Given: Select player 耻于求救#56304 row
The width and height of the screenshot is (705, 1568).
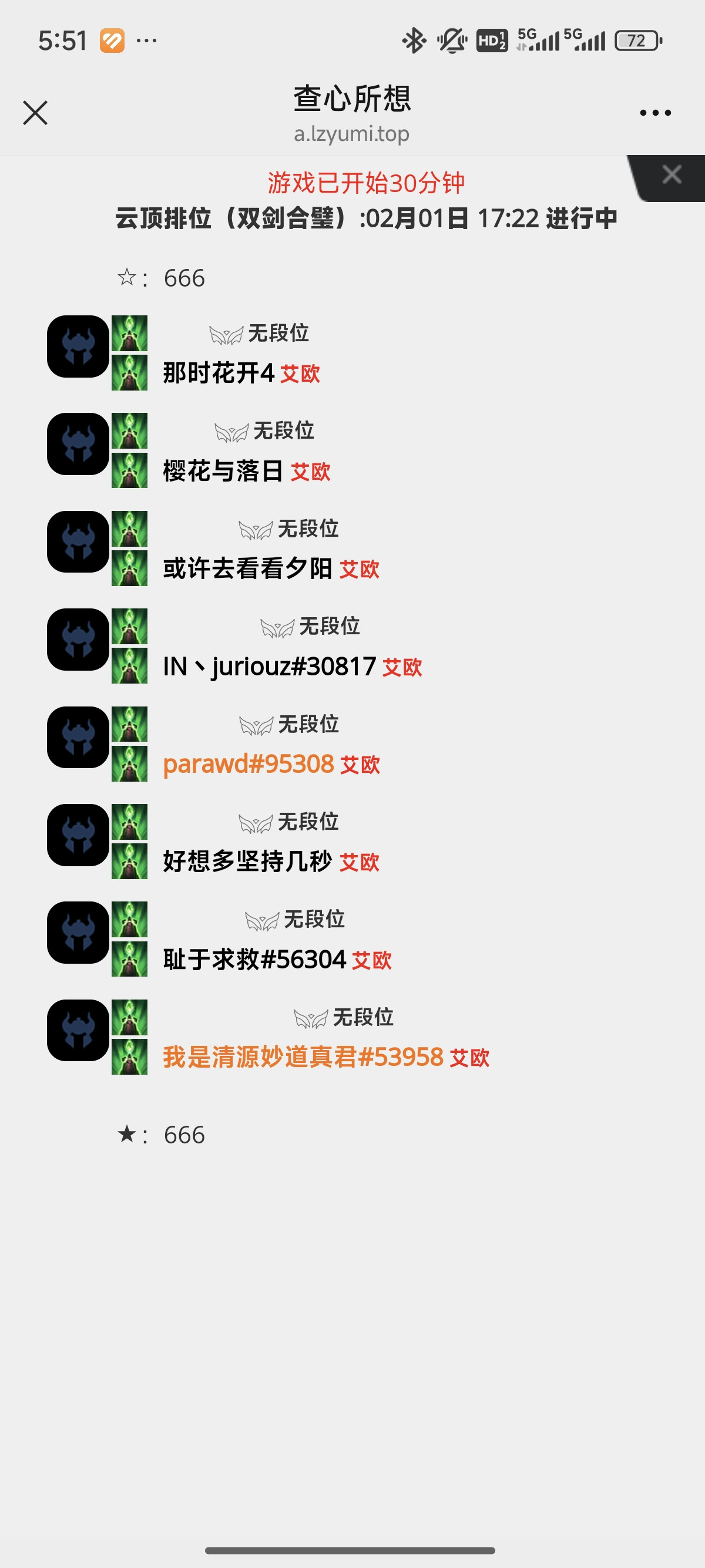Looking at the screenshot, I should pos(254,960).
